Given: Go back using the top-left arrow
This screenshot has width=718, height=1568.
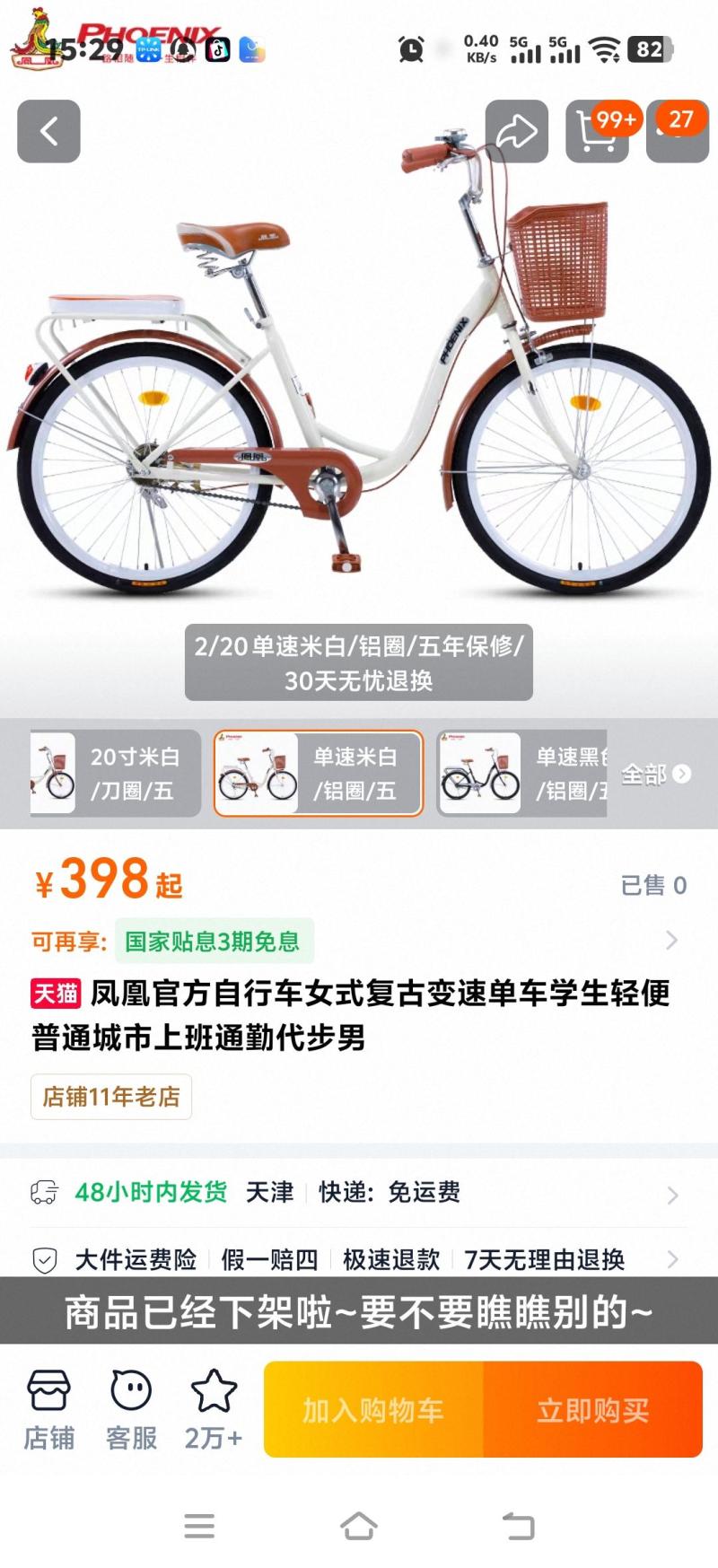Looking at the screenshot, I should (x=48, y=132).
